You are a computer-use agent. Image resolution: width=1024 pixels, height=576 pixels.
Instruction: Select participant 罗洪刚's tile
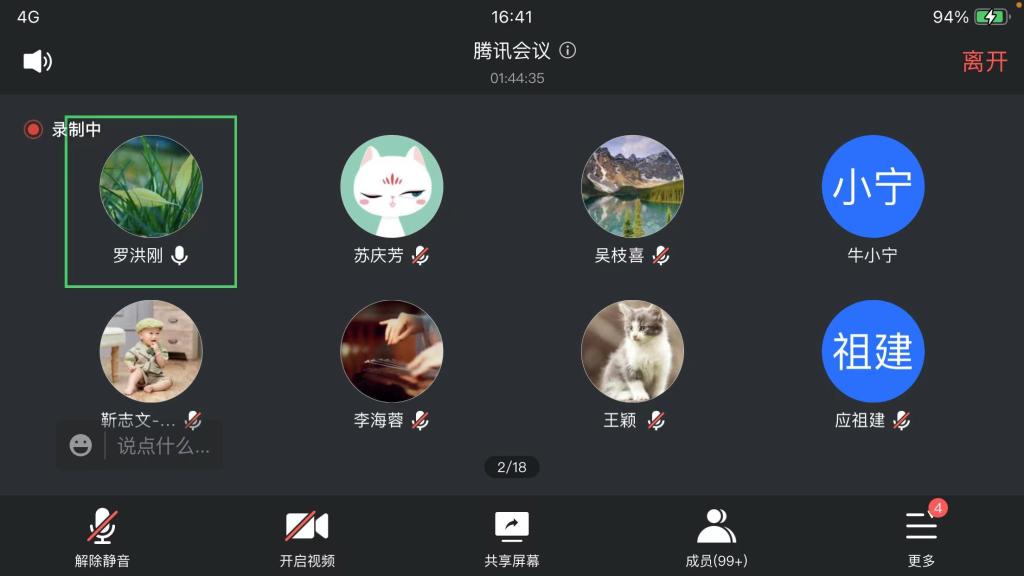point(151,200)
